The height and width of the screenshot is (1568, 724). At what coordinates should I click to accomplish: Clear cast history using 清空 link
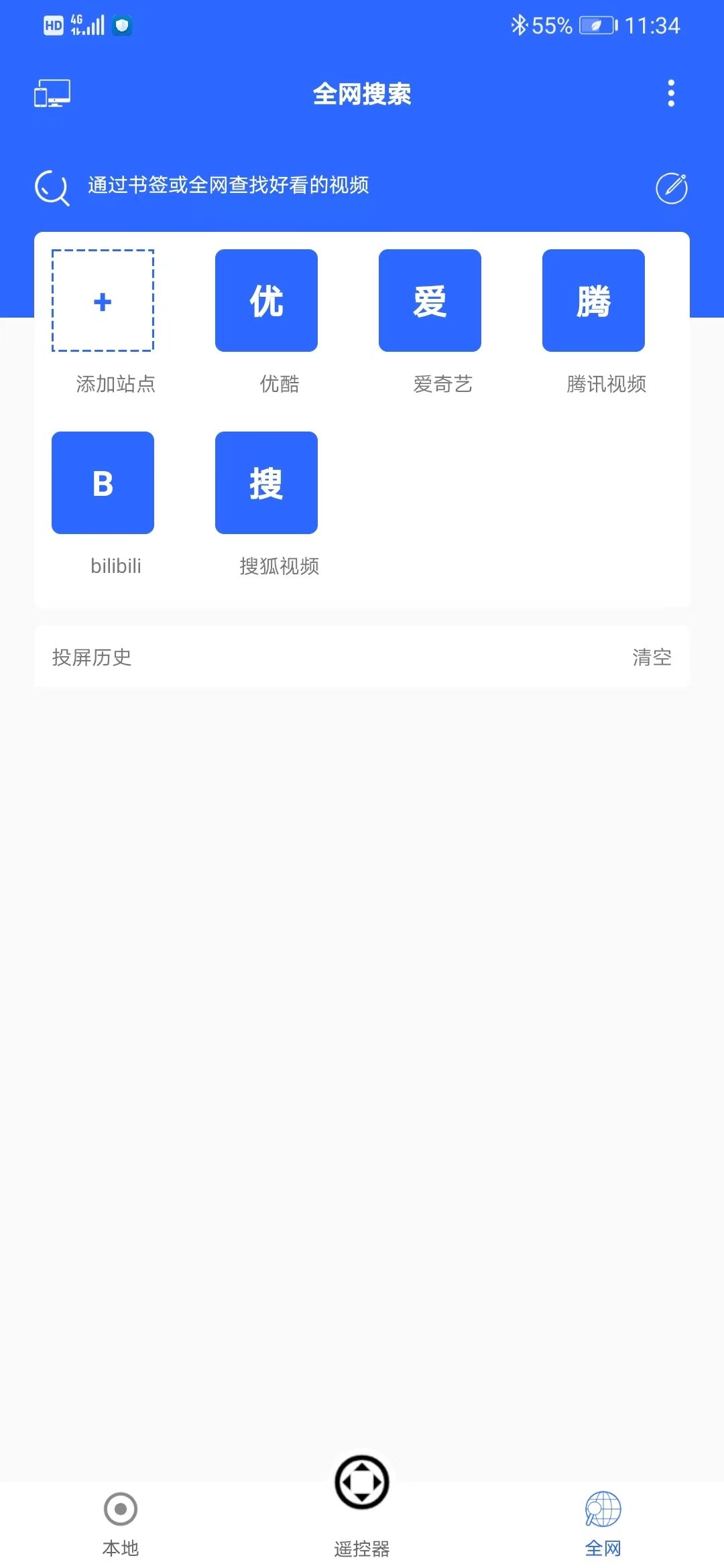tap(652, 658)
